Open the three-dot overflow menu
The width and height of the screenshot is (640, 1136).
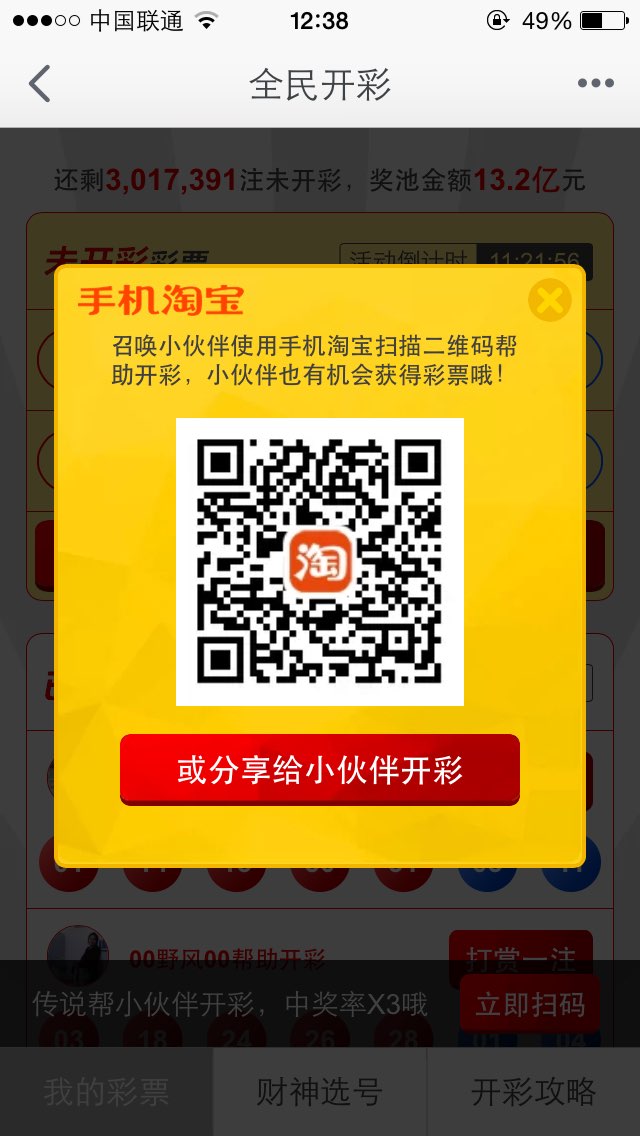[596, 84]
